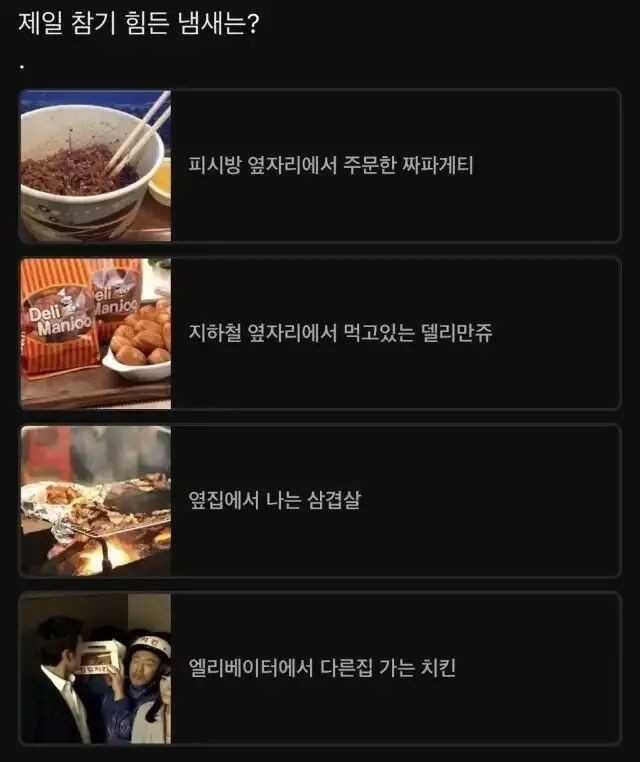Pick the elevator delivery chicken option
The width and height of the screenshot is (640, 762).
point(322,668)
